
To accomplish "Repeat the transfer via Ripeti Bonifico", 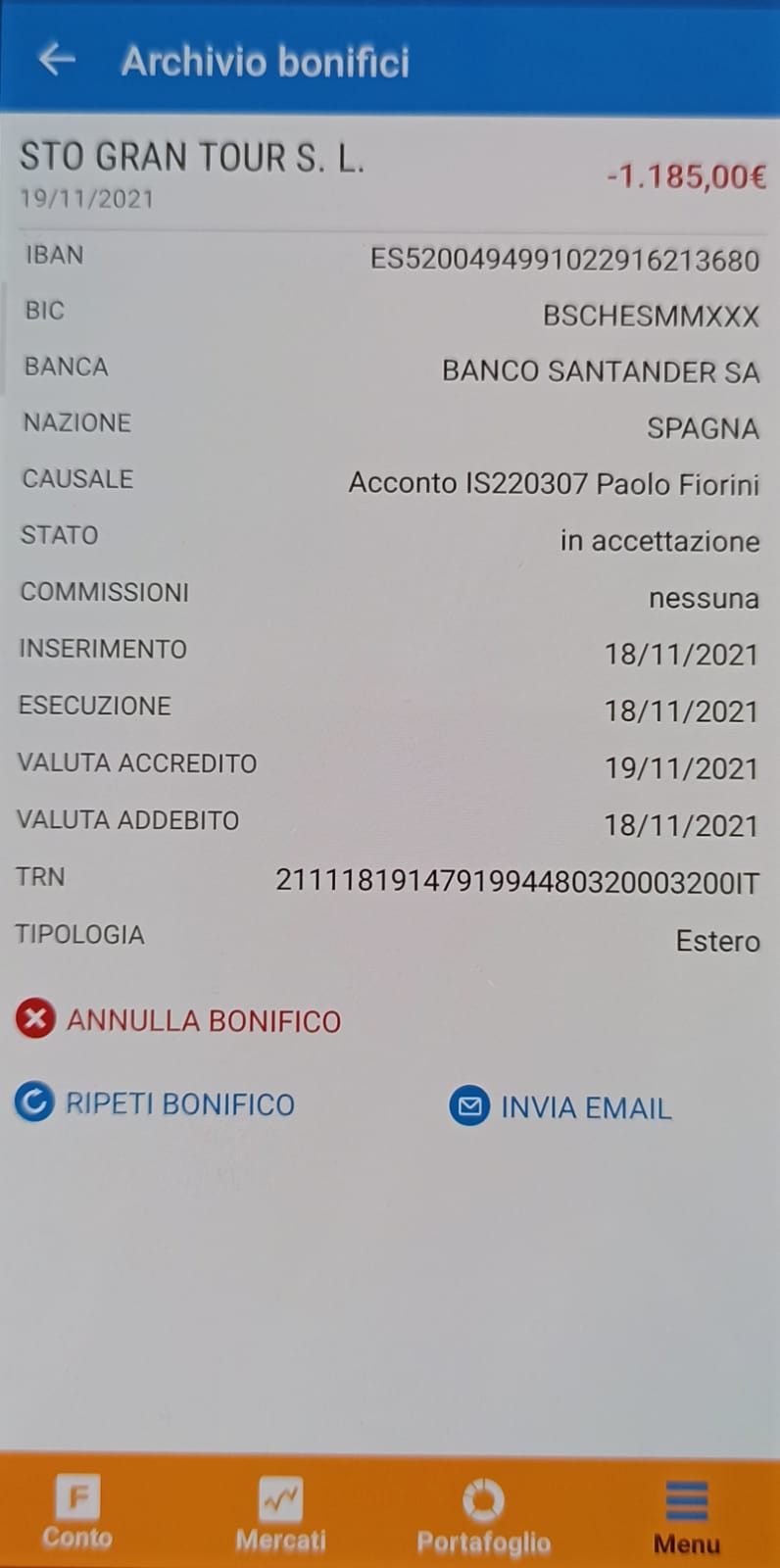I will [155, 1103].
